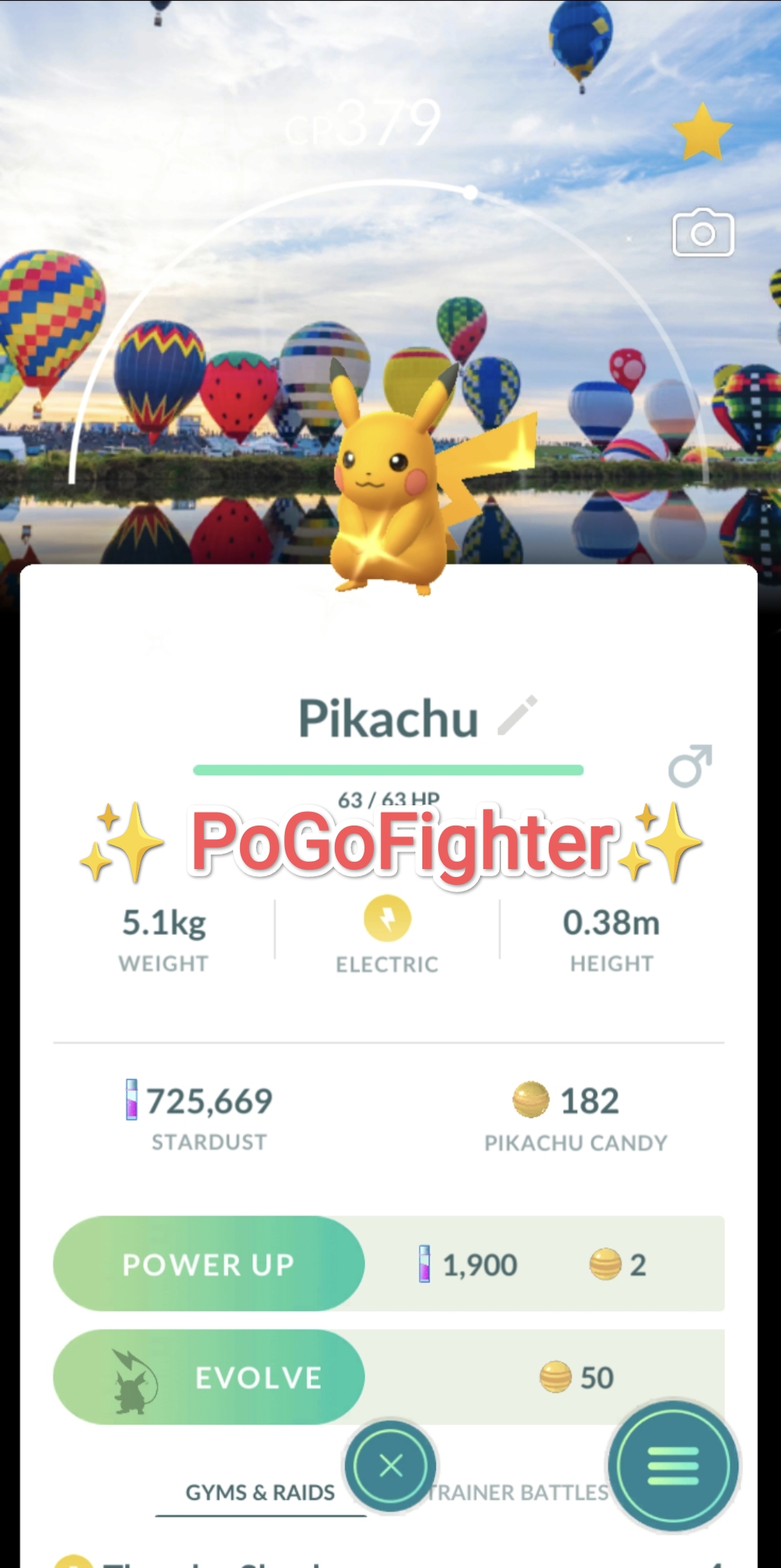
Task: Evolve Pikachu using 50 candy
Action: 209,1376
